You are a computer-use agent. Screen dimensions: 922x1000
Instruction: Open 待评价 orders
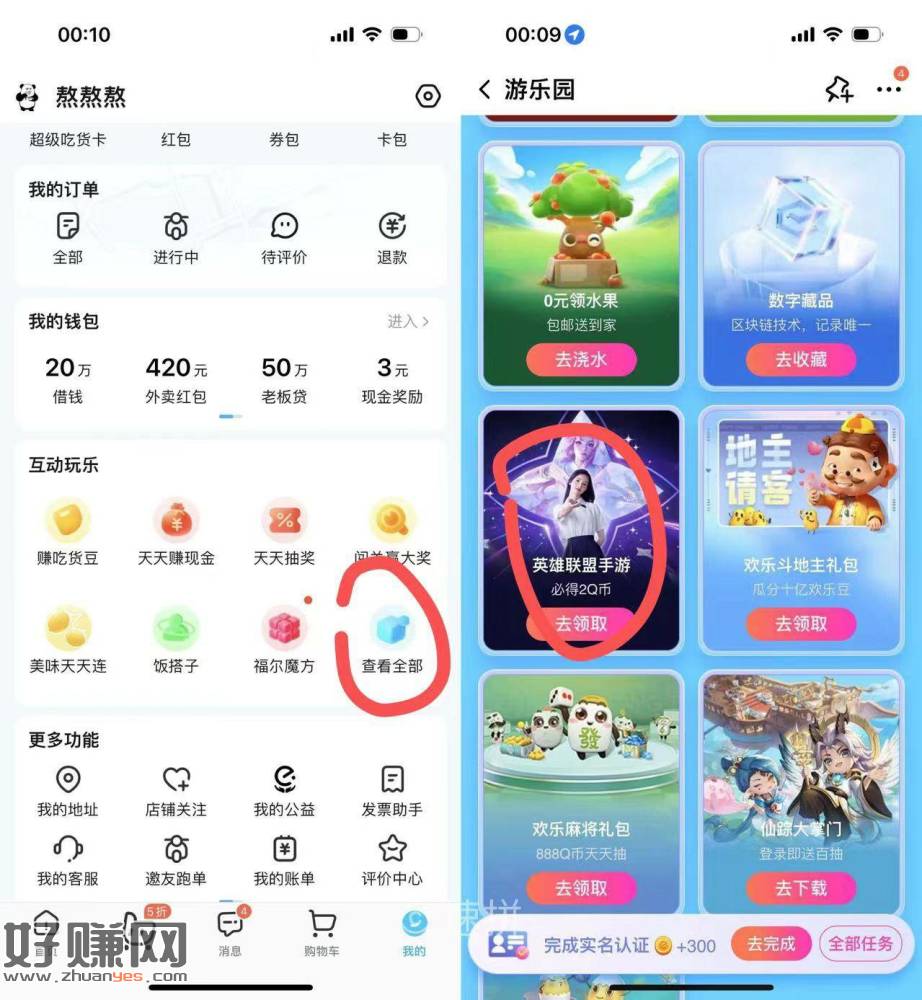click(x=284, y=238)
